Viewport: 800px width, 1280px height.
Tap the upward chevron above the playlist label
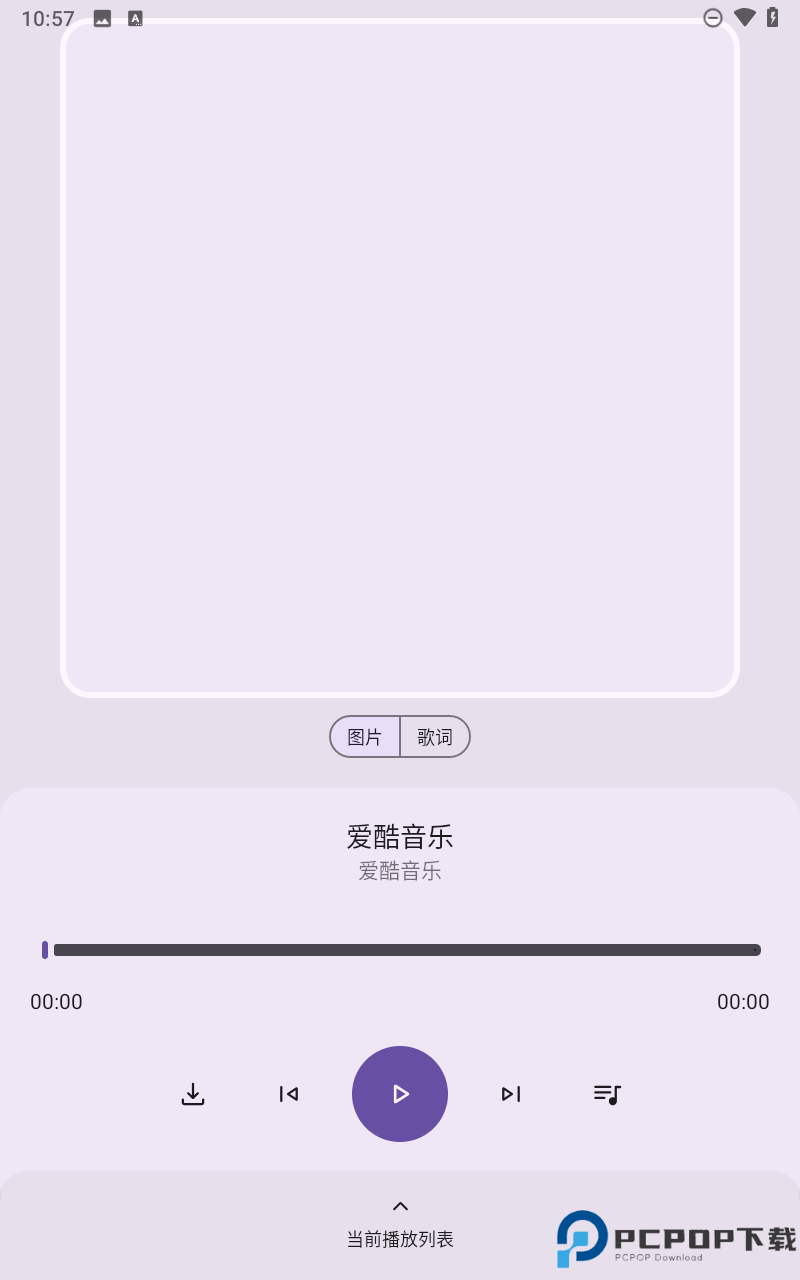click(x=400, y=1205)
